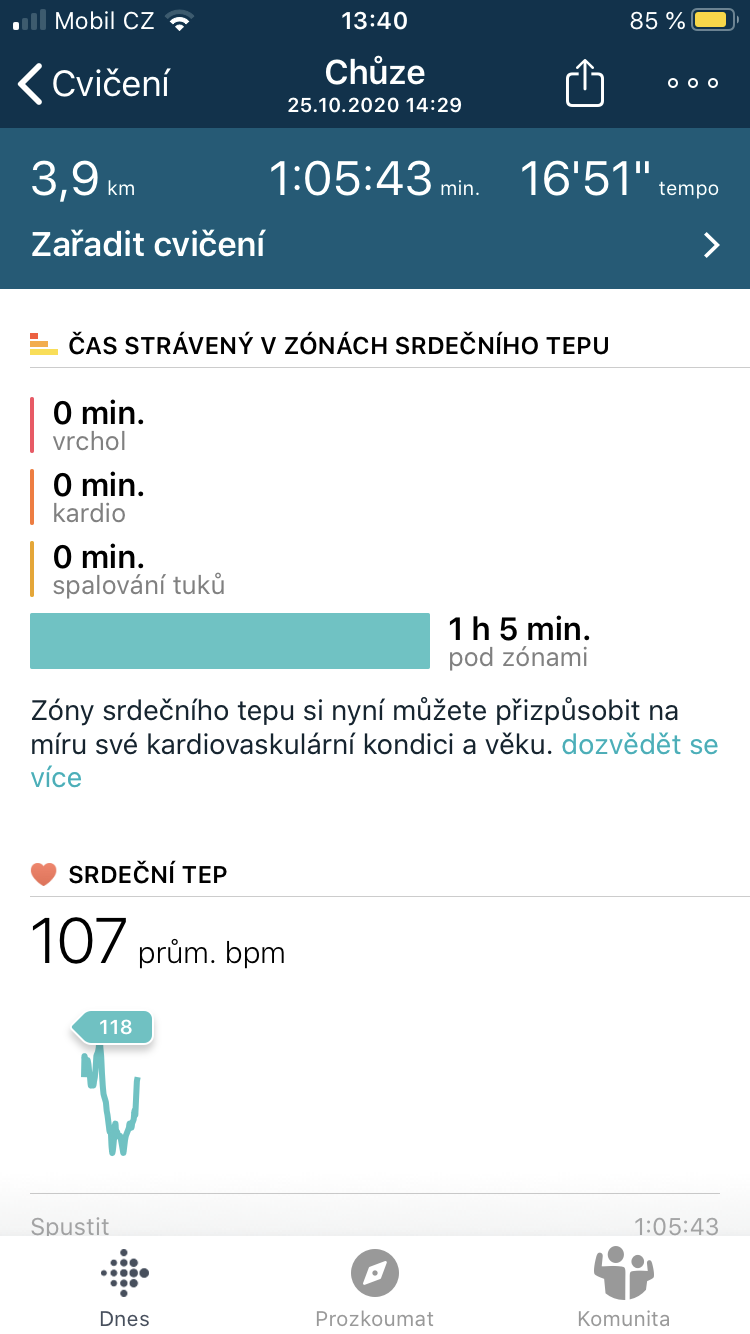Open the three-dot overflow menu
The width and height of the screenshot is (750, 1334).
pos(693,84)
